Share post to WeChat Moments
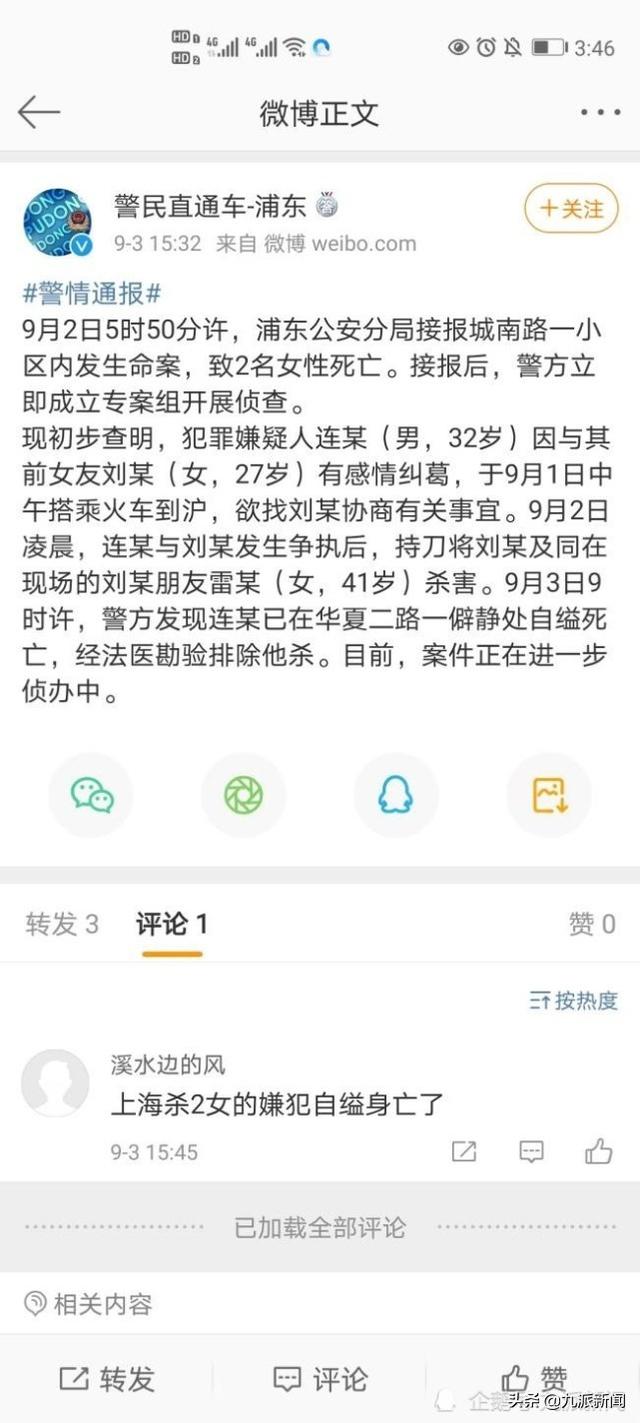The height and width of the screenshot is (1423, 640). coord(243,795)
